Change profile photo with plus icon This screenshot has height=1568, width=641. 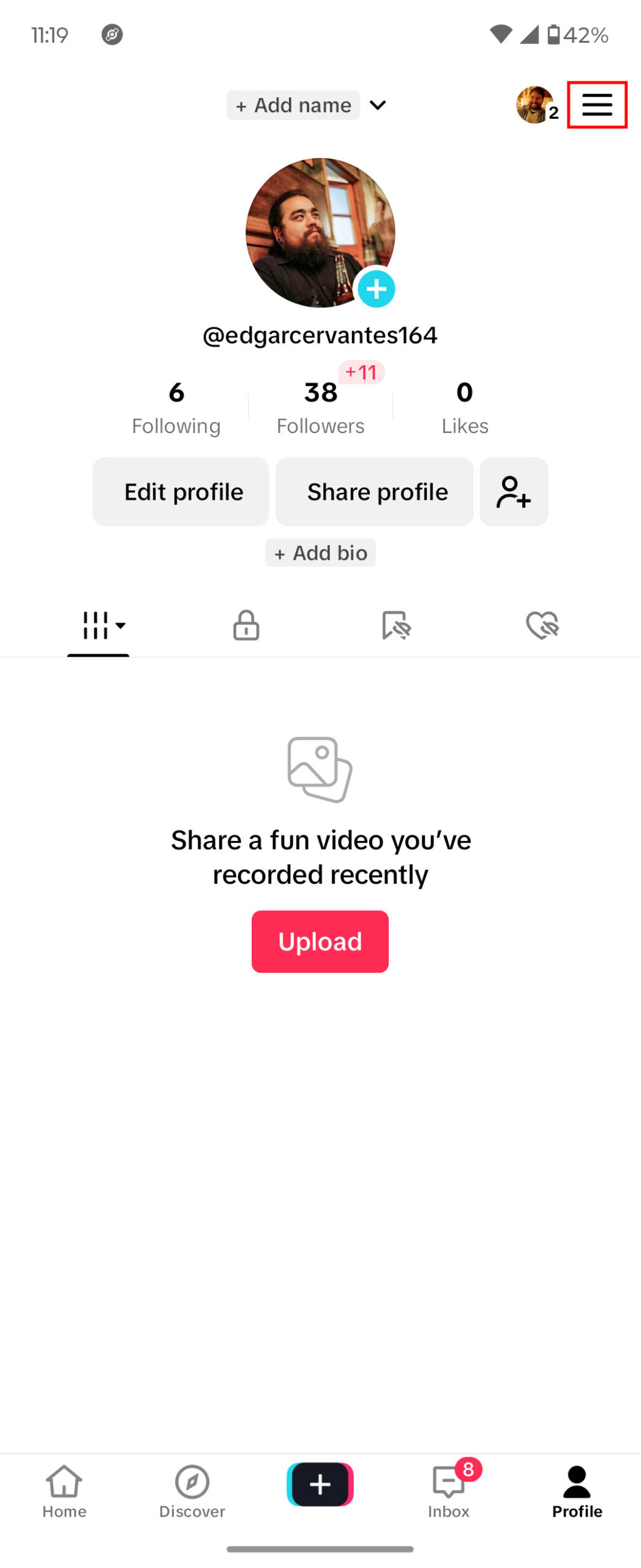point(376,288)
